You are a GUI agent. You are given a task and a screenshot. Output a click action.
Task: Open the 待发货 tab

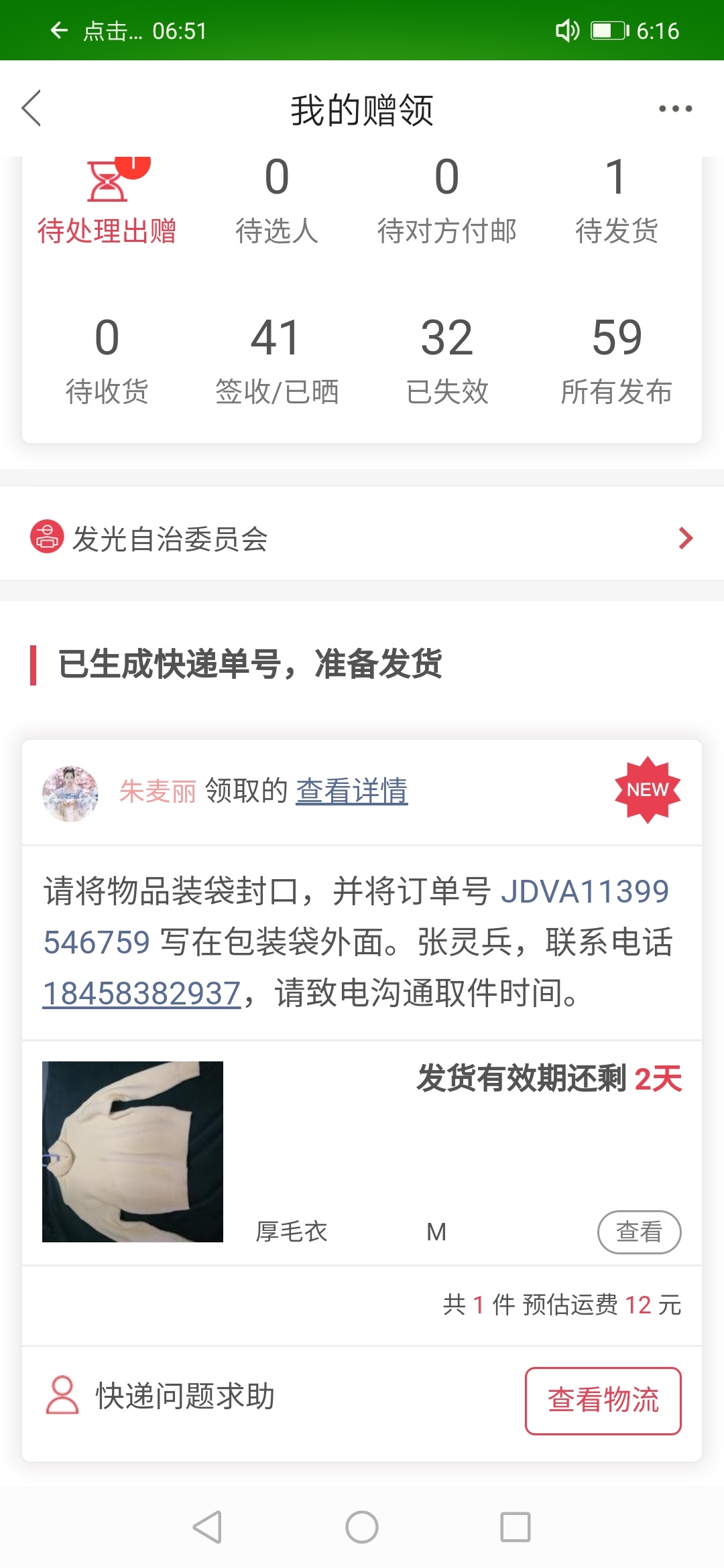[617, 202]
